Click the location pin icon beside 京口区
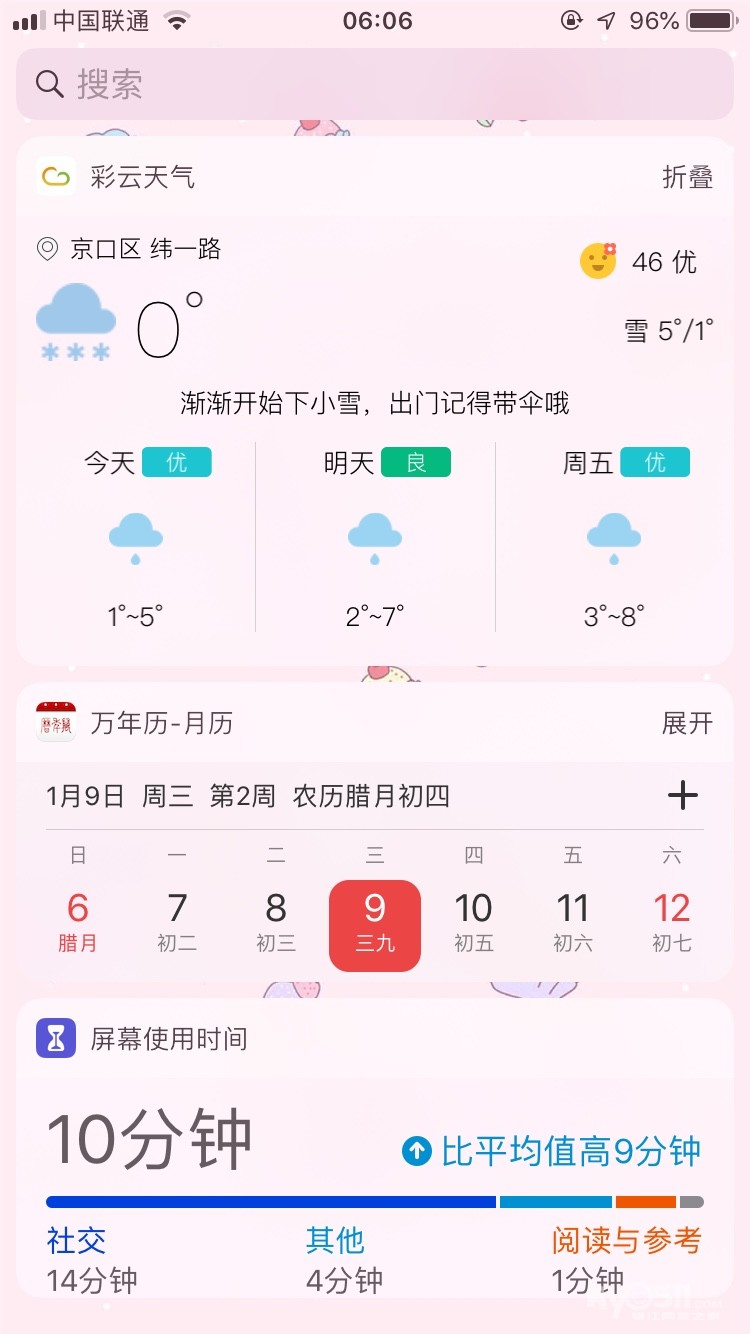Viewport: 750px width, 1334px height. point(45,249)
